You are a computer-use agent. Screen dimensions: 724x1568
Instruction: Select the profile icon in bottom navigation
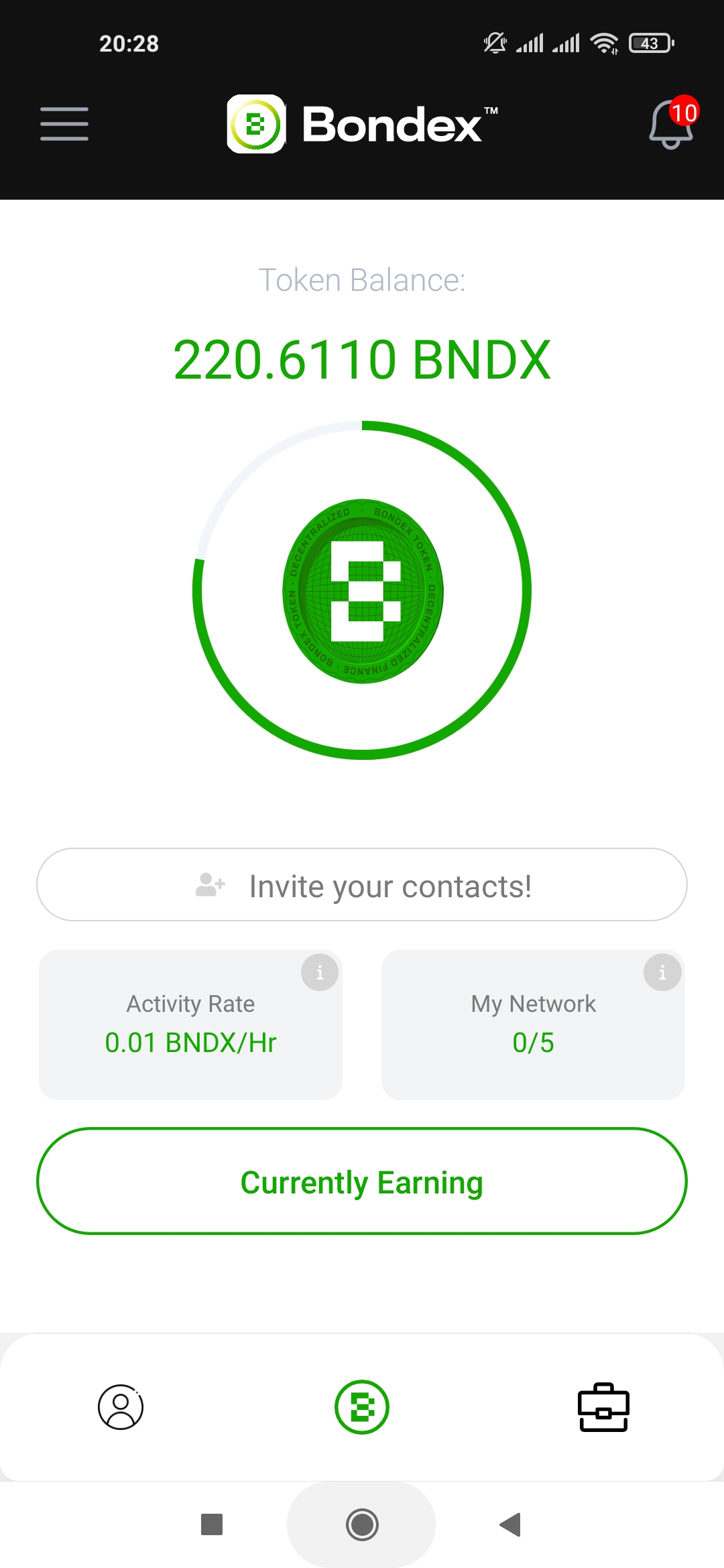(121, 1409)
